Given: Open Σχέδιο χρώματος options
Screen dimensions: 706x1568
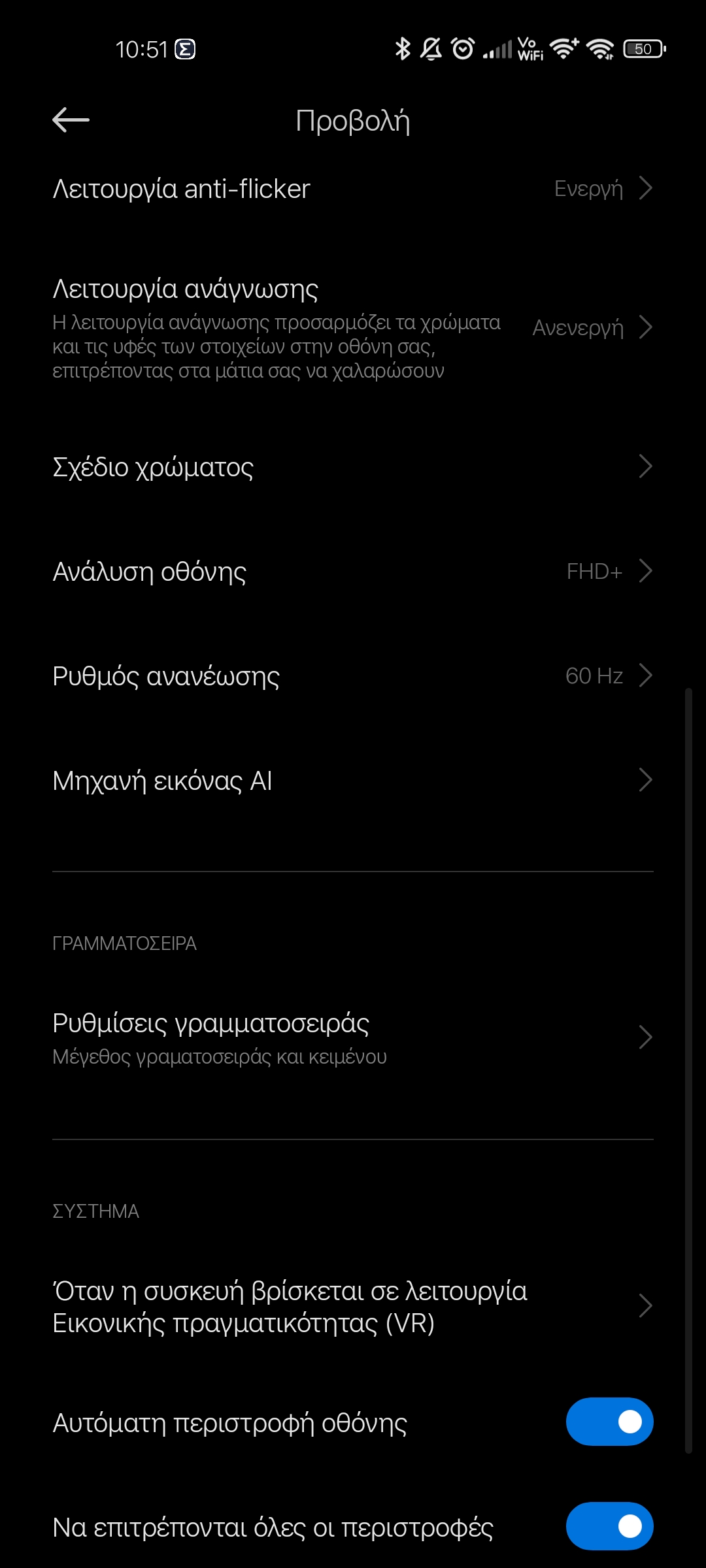Looking at the screenshot, I should [x=353, y=467].
